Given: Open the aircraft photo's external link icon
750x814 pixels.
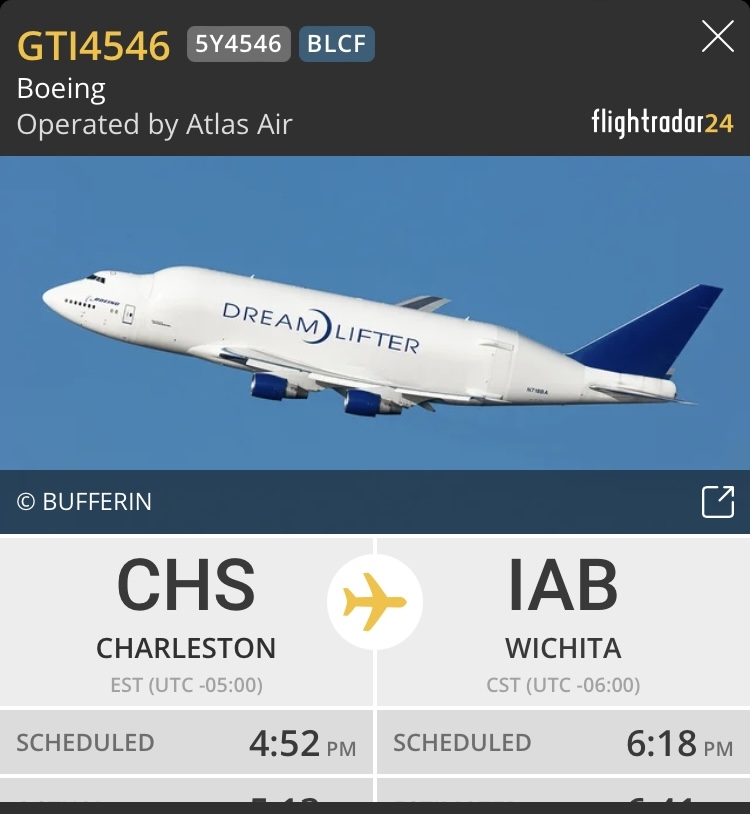Looking at the screenshot, I should 717,502.
